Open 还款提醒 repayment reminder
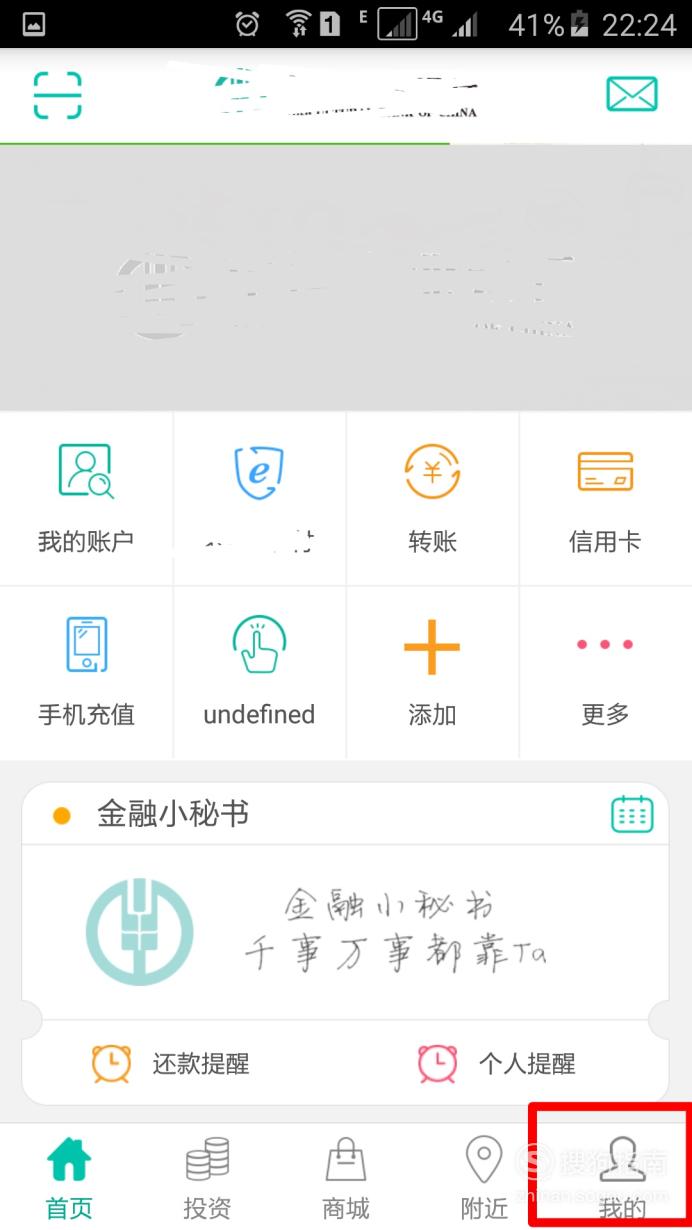692x1230 pixels. [171, 1063]
